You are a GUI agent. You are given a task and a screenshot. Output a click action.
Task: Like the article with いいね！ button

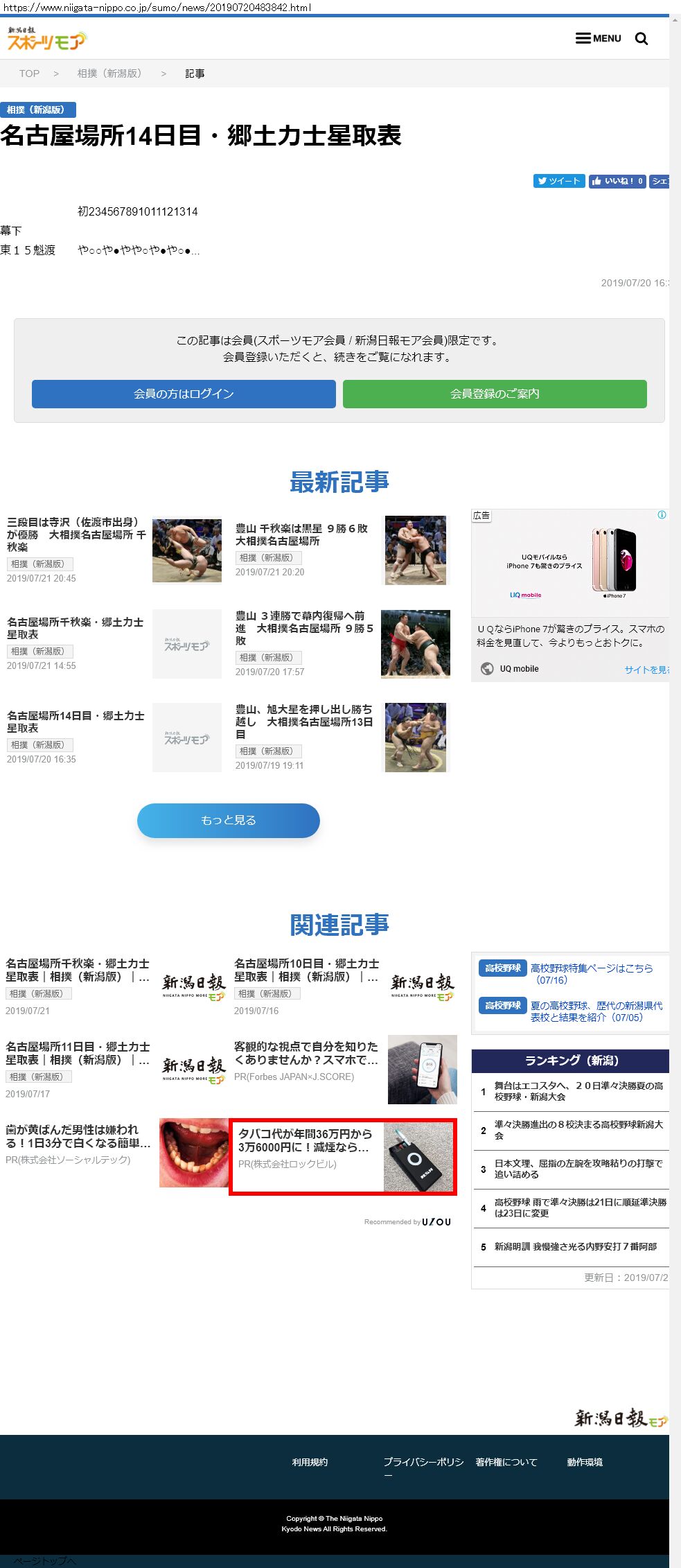click(617, 181)
